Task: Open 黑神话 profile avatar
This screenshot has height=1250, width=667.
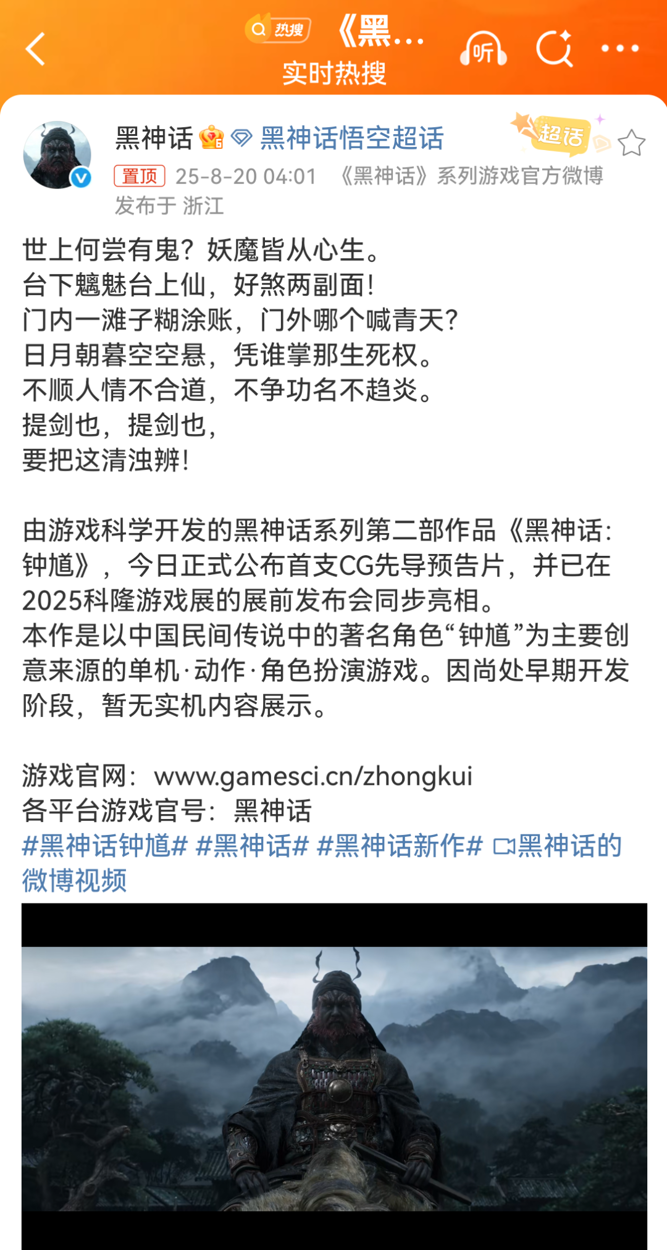Action: pos(57,155)
